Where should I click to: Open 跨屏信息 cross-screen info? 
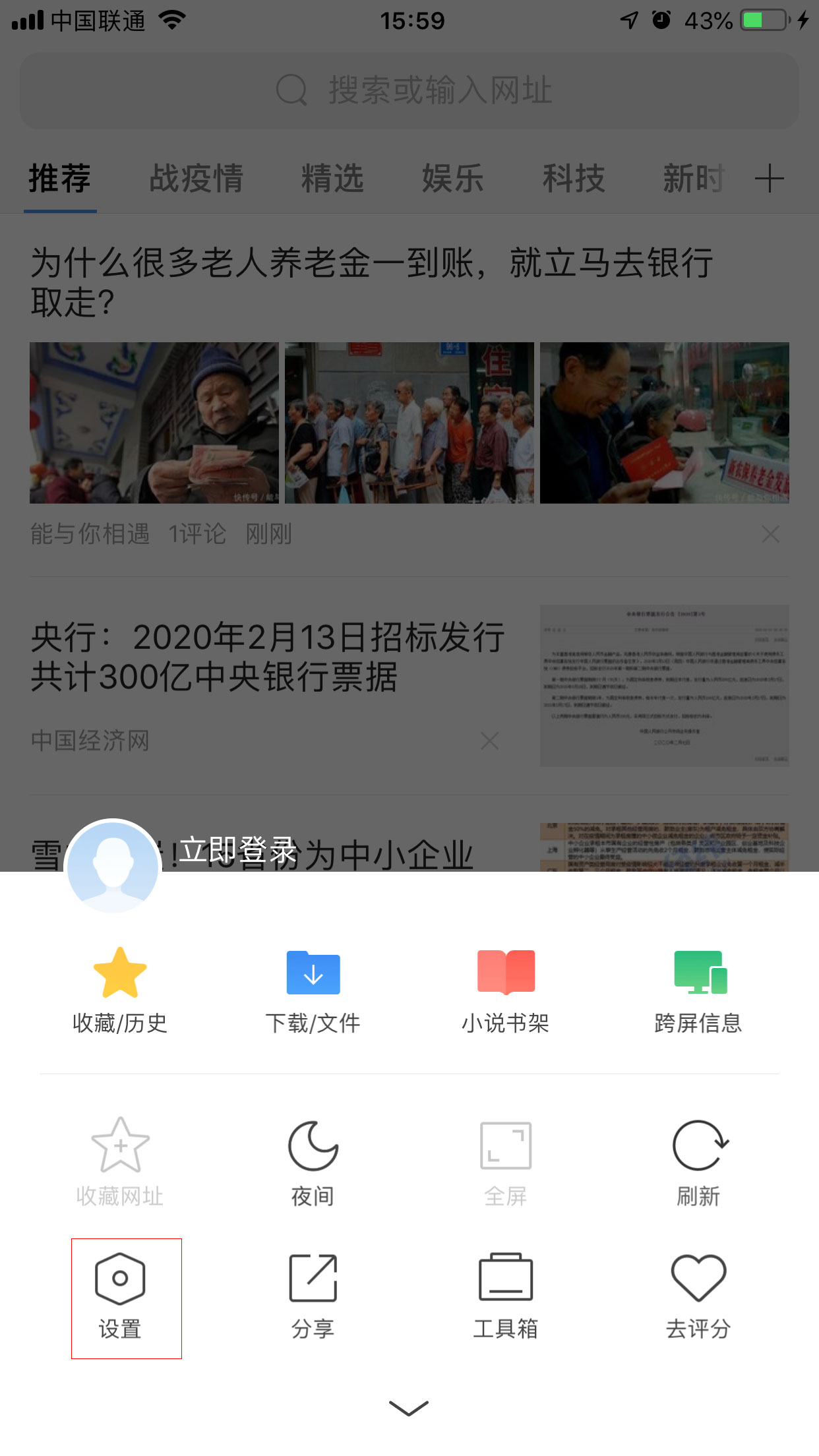tap(698, 992)
